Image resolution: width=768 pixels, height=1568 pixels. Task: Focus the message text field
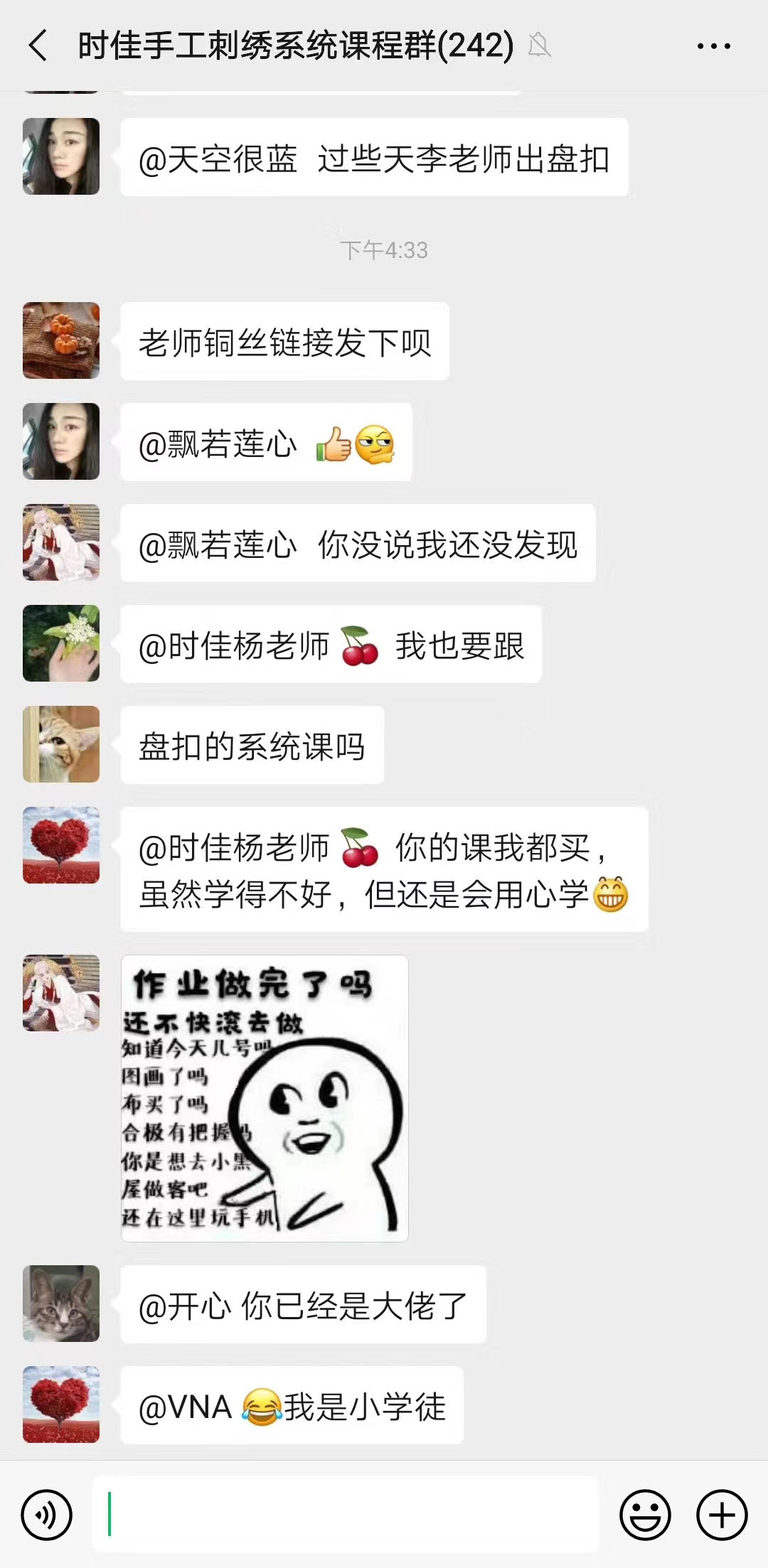[345, 1515]
